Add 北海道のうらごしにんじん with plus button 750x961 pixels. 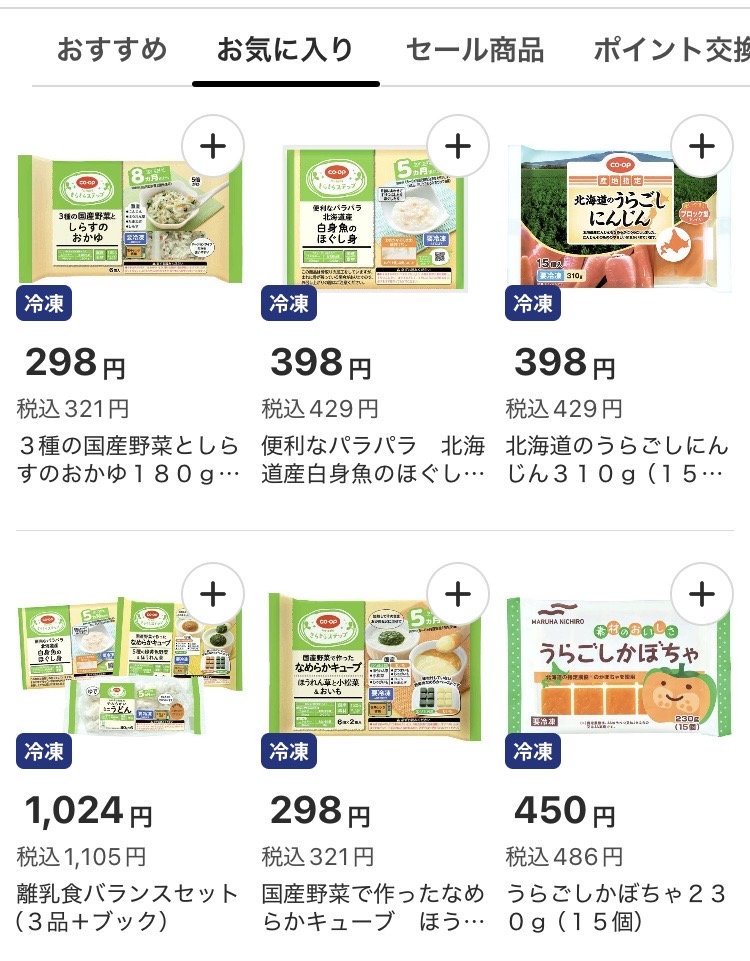coord(702,147)
